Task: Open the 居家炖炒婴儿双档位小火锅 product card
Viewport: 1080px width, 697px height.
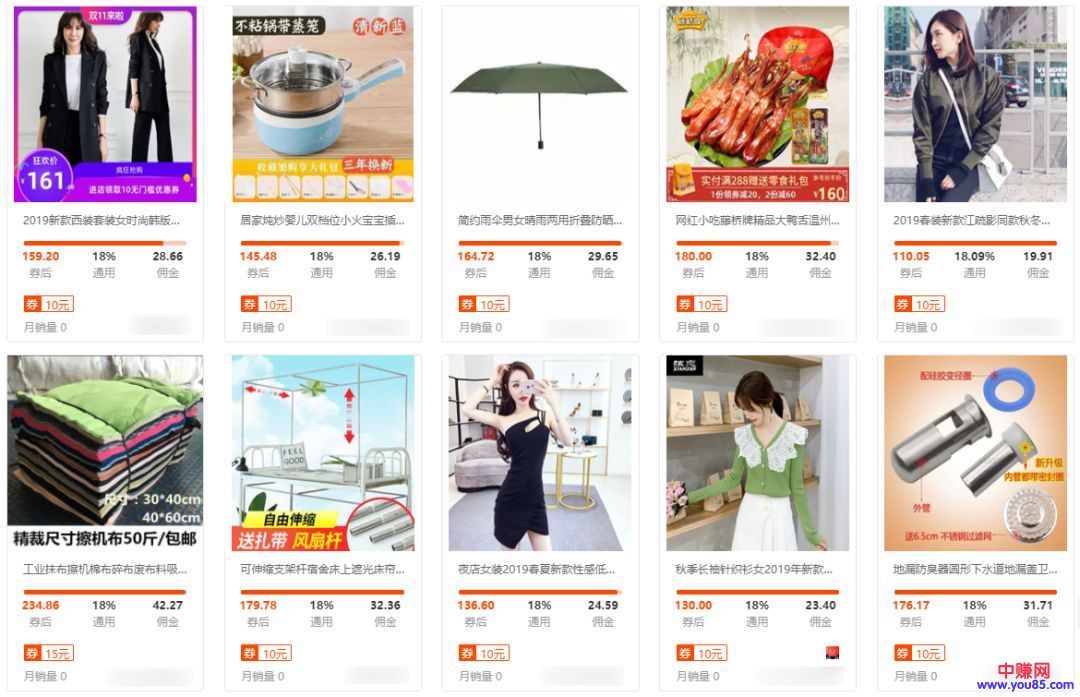Action: (x=323, y=105)
